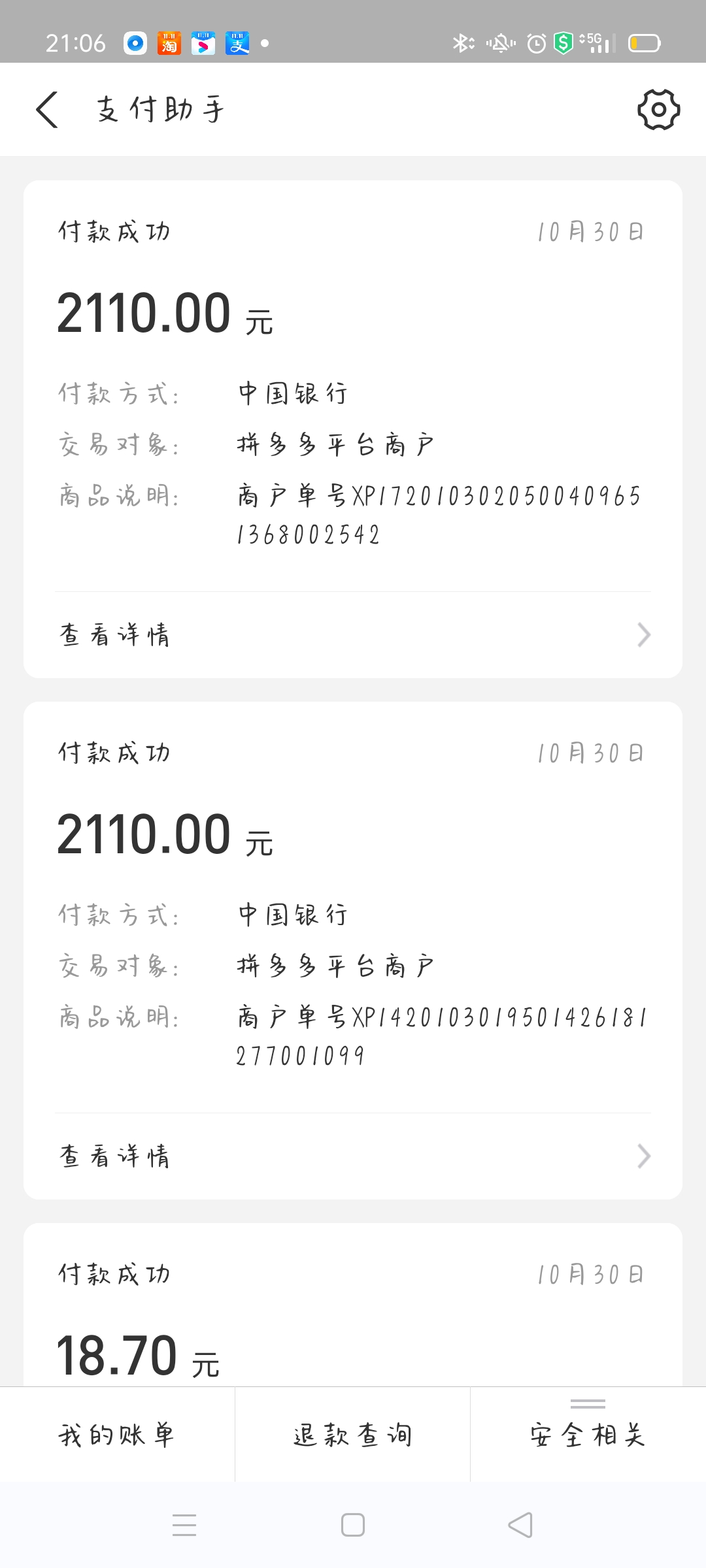Screen dimensions: 706x1568
Task: Select 退款查询 at the bottom
Action: [x=353, y=1436]
